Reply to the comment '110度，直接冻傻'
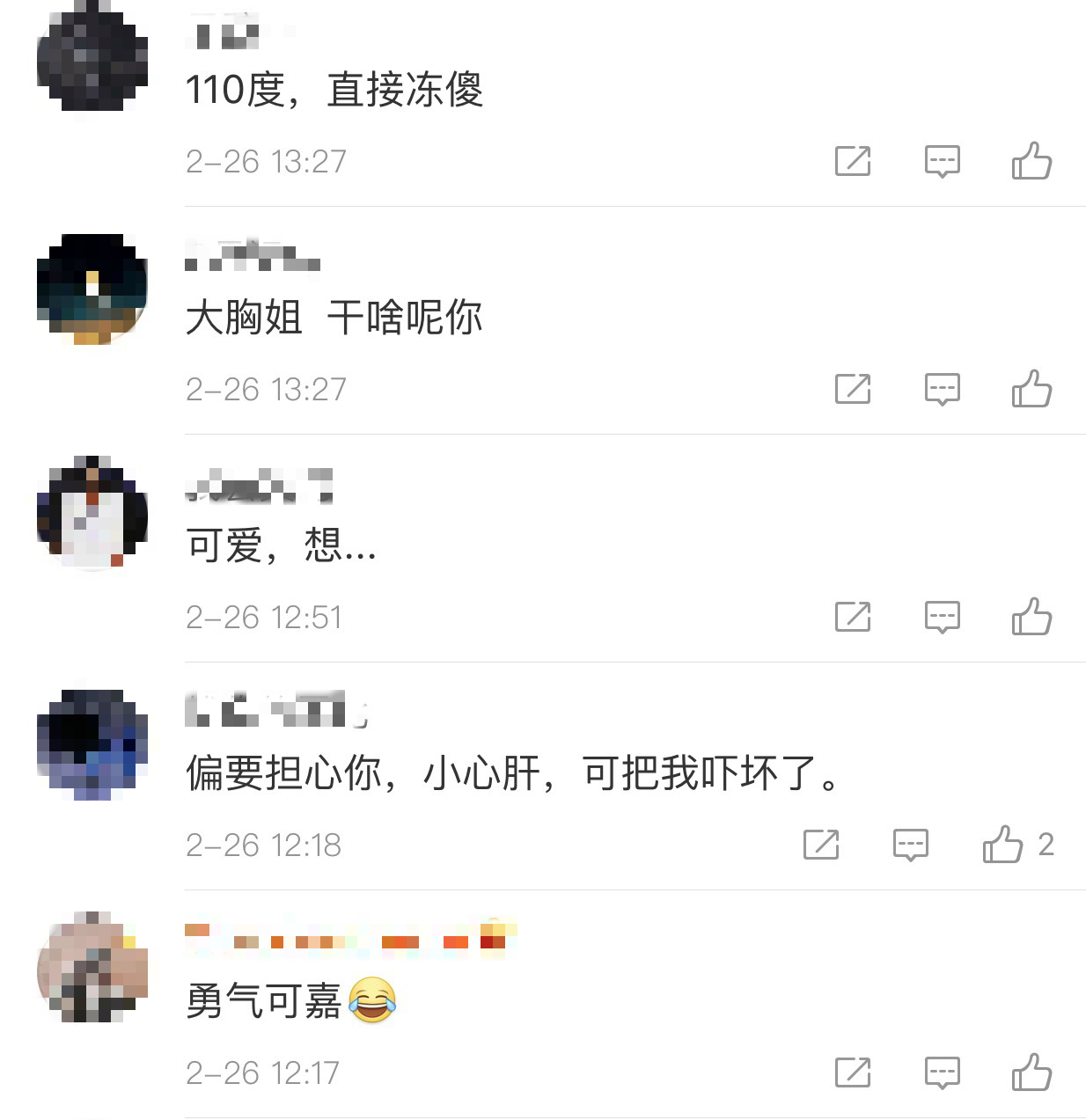Screen dimensions: 1086x1120 click(942, 161)
